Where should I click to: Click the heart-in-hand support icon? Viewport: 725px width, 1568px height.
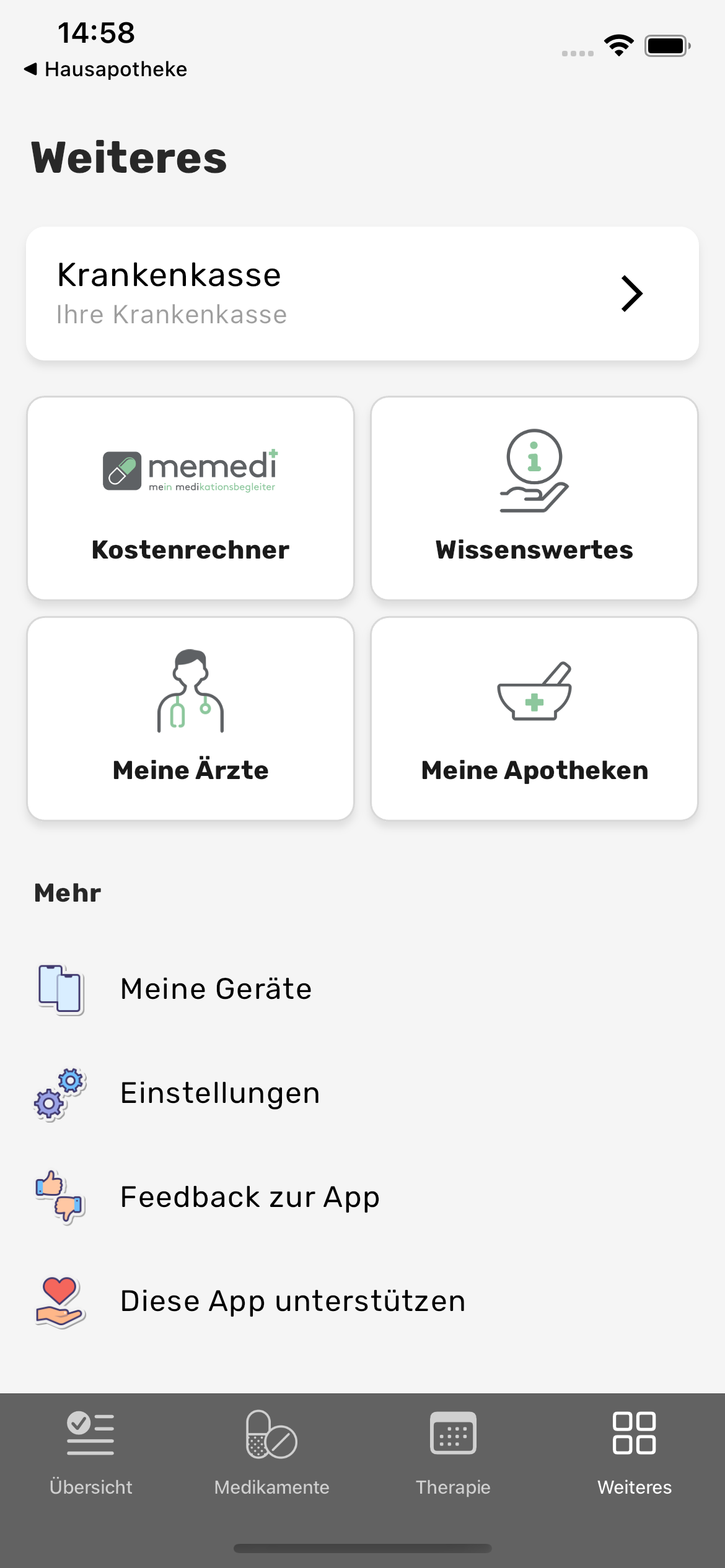point(59,1300)
